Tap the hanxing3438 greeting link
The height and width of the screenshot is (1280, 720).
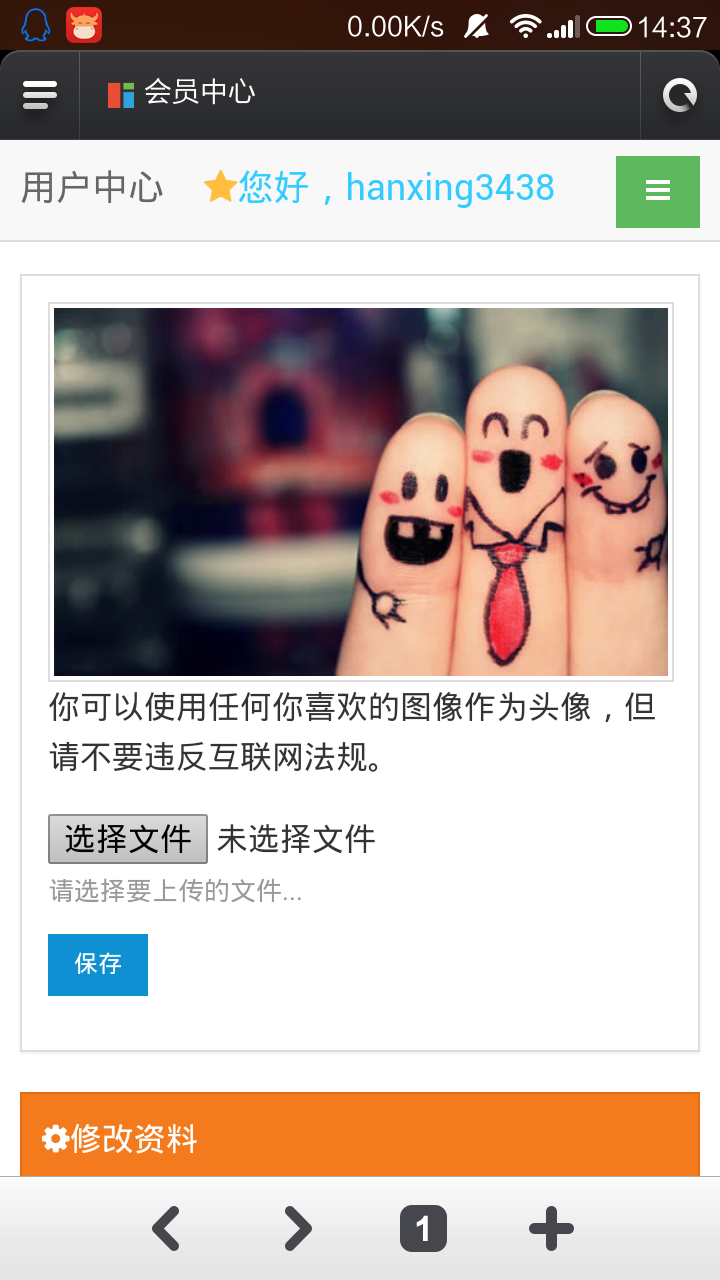(x=395, y=187)
